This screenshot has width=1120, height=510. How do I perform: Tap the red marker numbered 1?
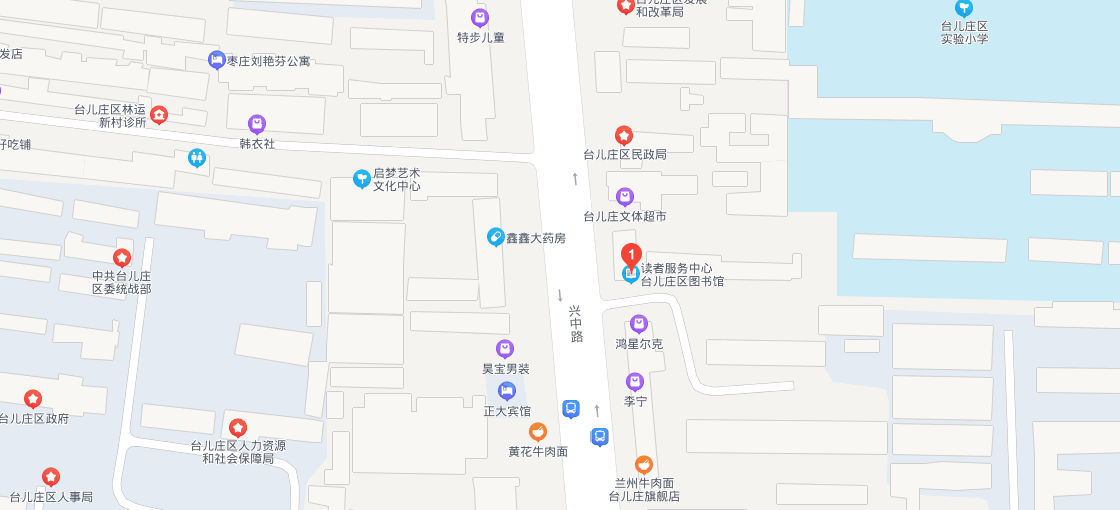pos(631,254)
